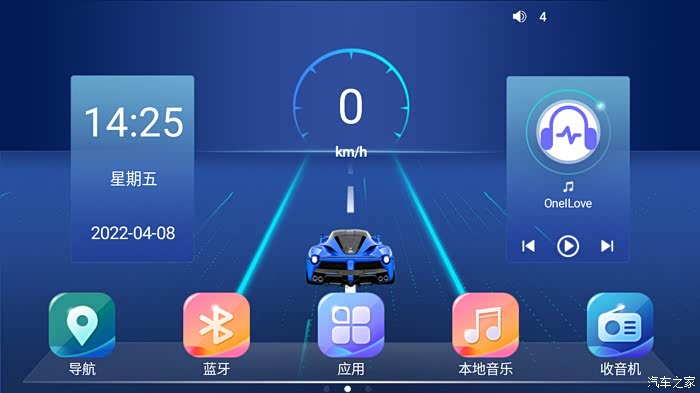Image resolution: width=700 pixels, height=393 pixels.
Task: Open the 蓝牙 Bluetooth app
Action: coord(217,325)
